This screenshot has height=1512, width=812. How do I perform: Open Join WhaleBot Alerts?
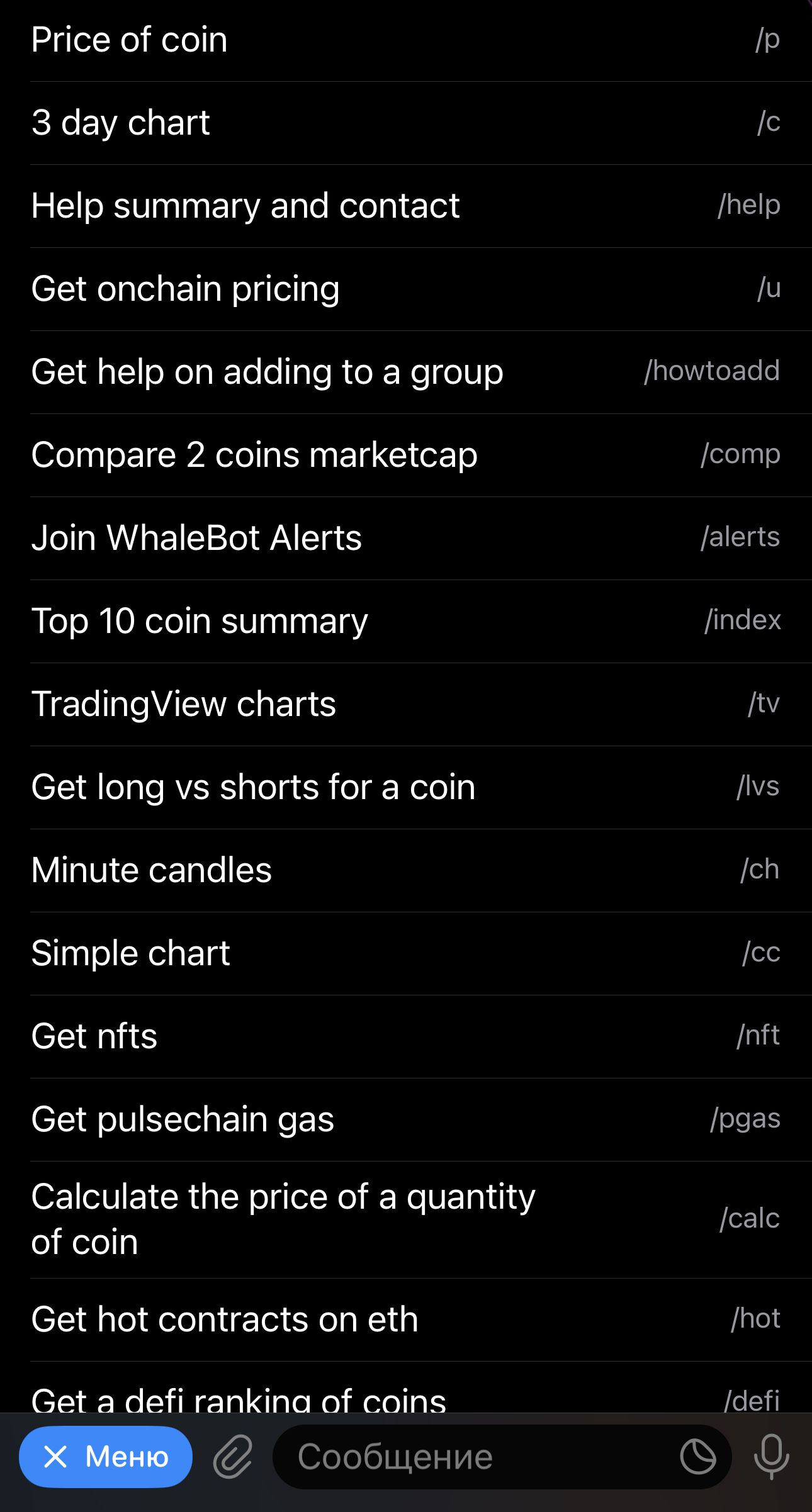(406, 538)
